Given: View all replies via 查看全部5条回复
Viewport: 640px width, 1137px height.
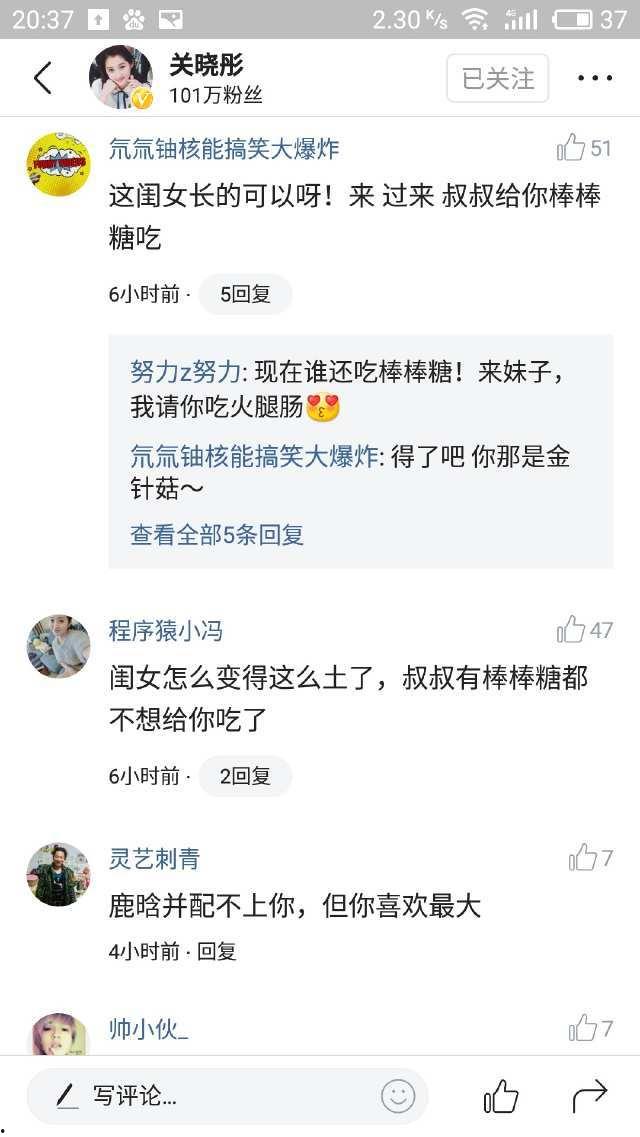Looking at the screenshot, I should tap(217, 535).
